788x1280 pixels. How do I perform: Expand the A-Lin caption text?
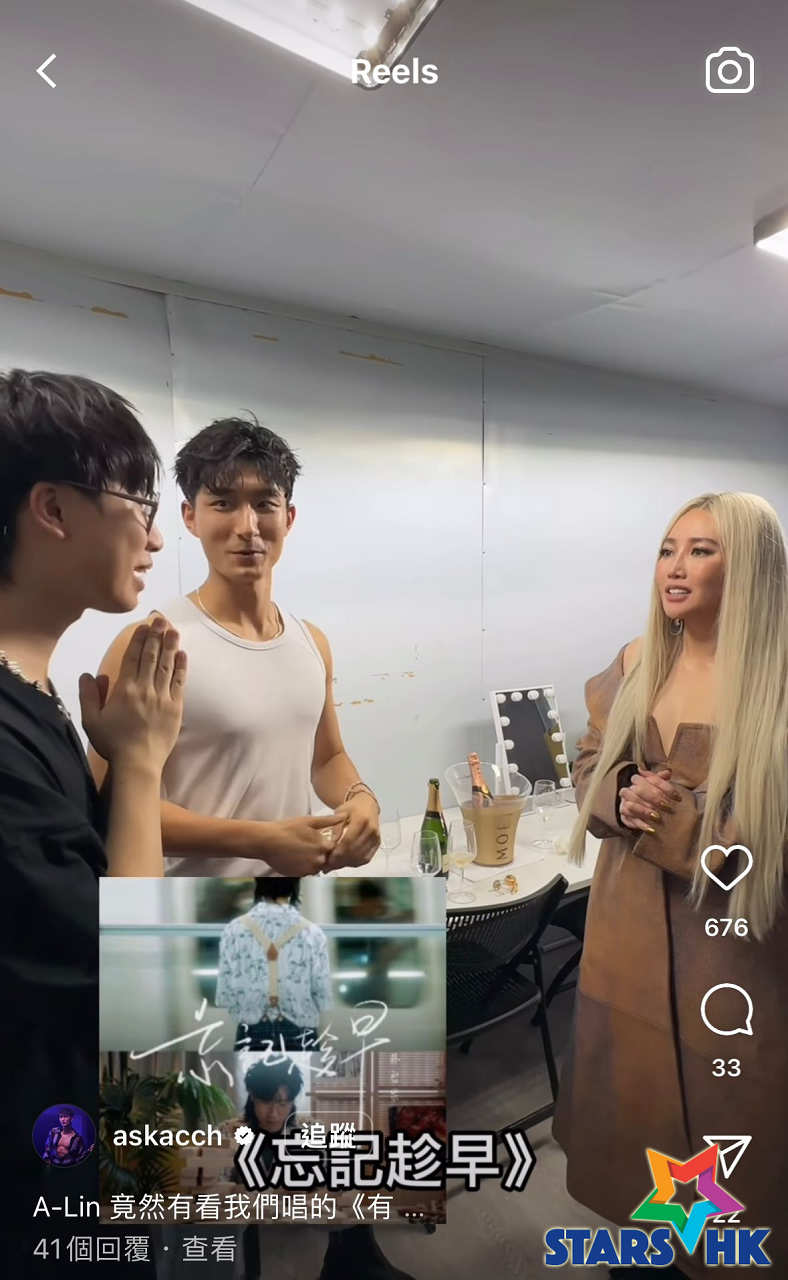coord(228,1208)
